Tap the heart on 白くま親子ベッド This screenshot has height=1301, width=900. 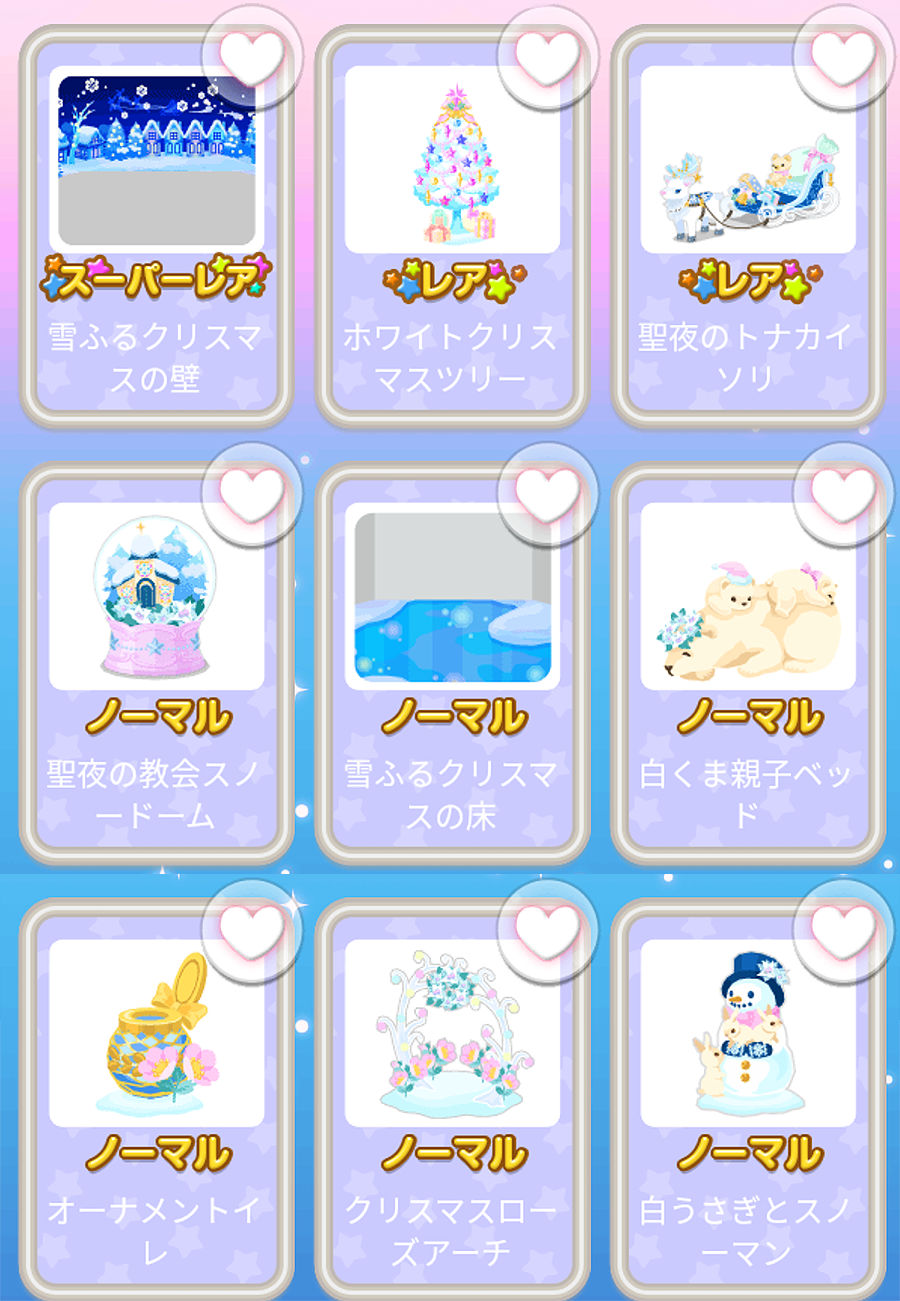pos(843,491)
